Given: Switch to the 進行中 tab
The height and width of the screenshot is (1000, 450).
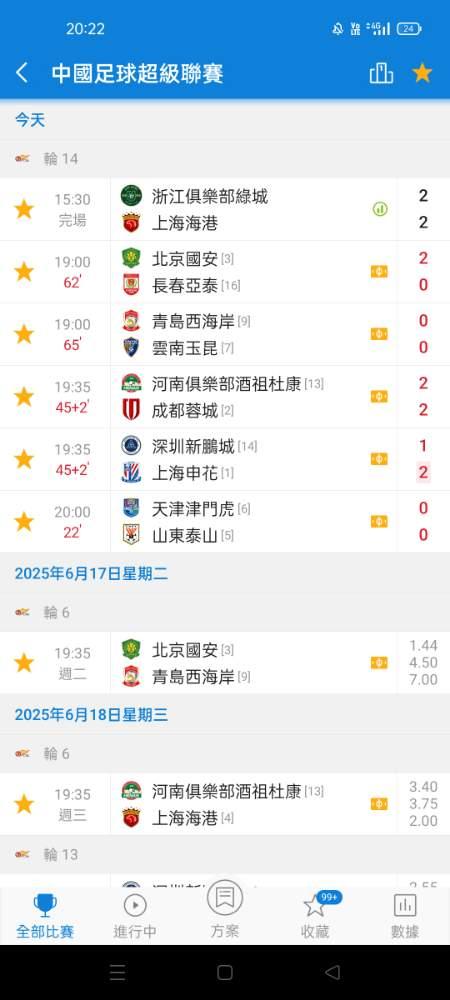Looking at the screenshot, I should 135,916.
